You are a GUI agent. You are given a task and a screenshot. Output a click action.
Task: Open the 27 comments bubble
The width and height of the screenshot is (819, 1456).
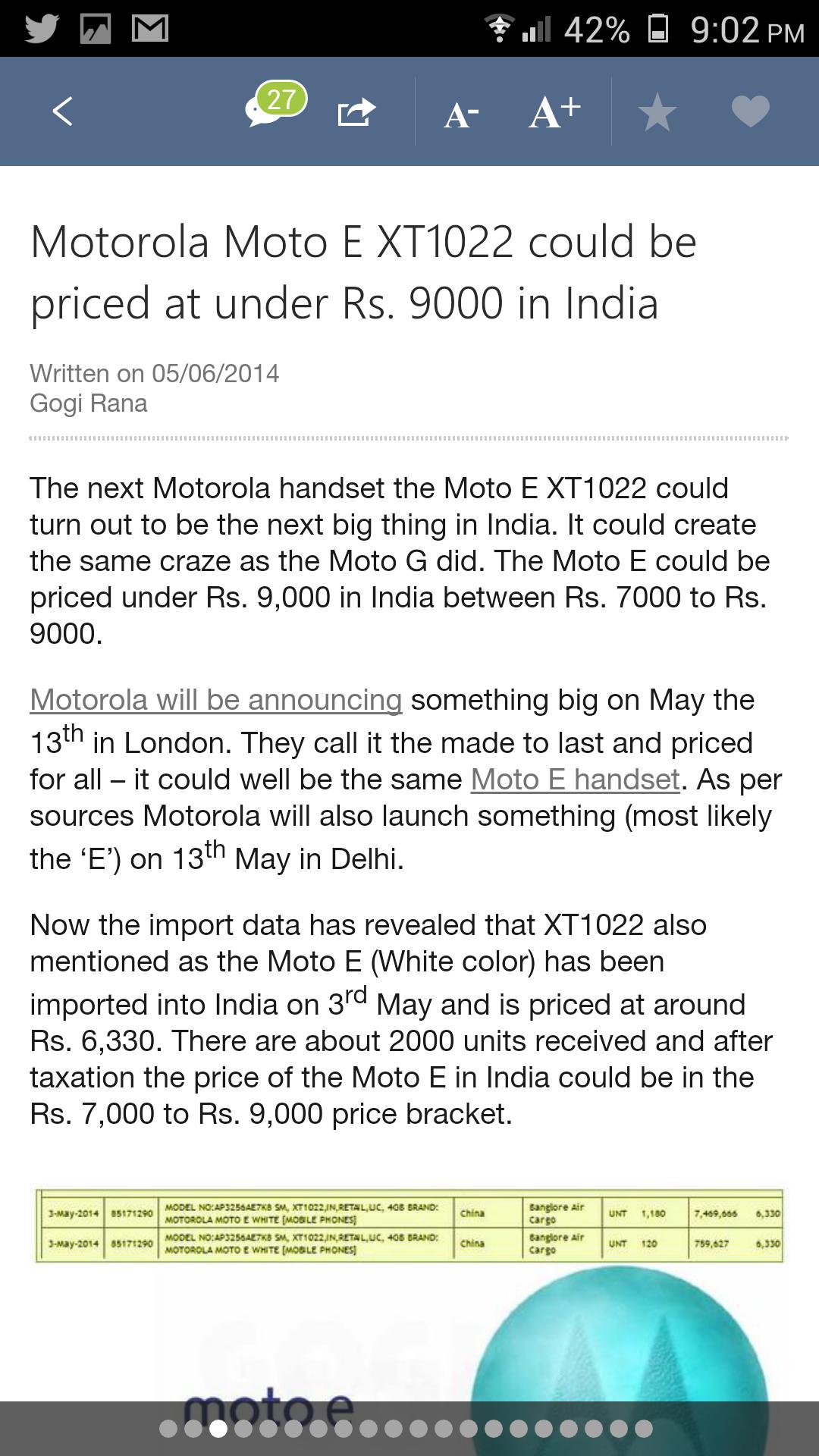(x=275, y=105)
